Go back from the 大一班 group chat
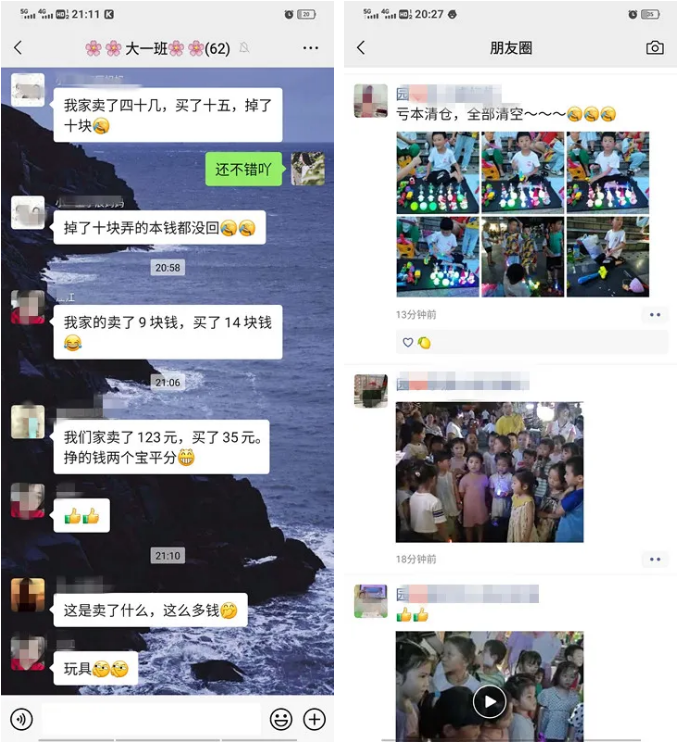This screenshot has width=677, height=742. [18, 48]
